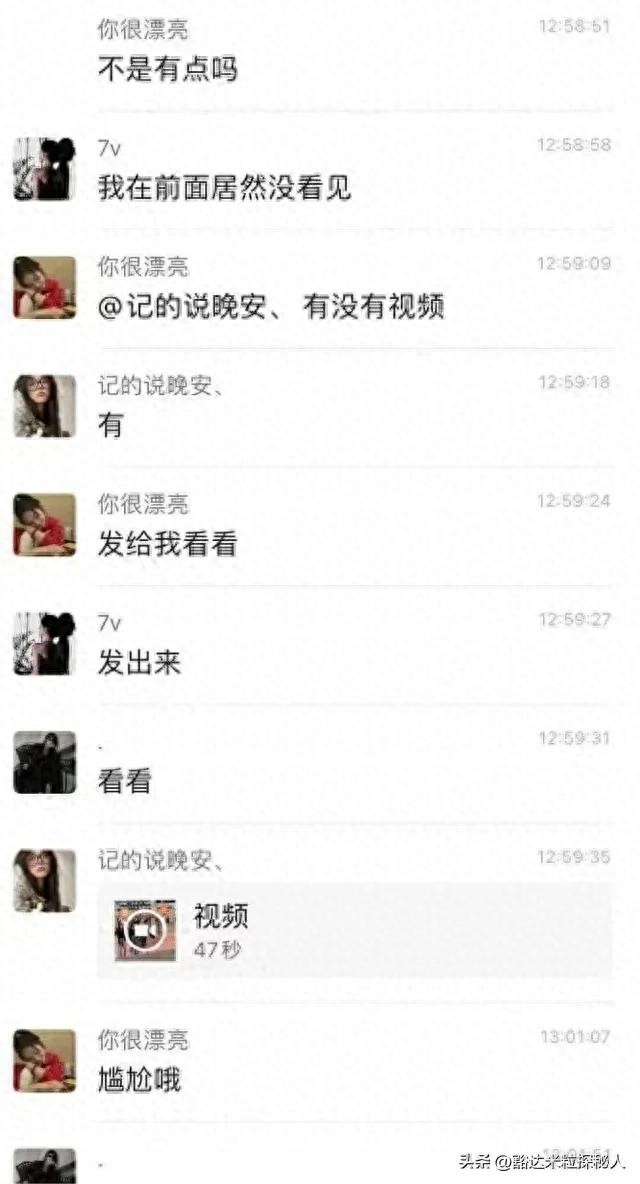Open the 47-second video from 记的说晚安、
Viewport: 640px width, 1184px height.
pos(146,930)
